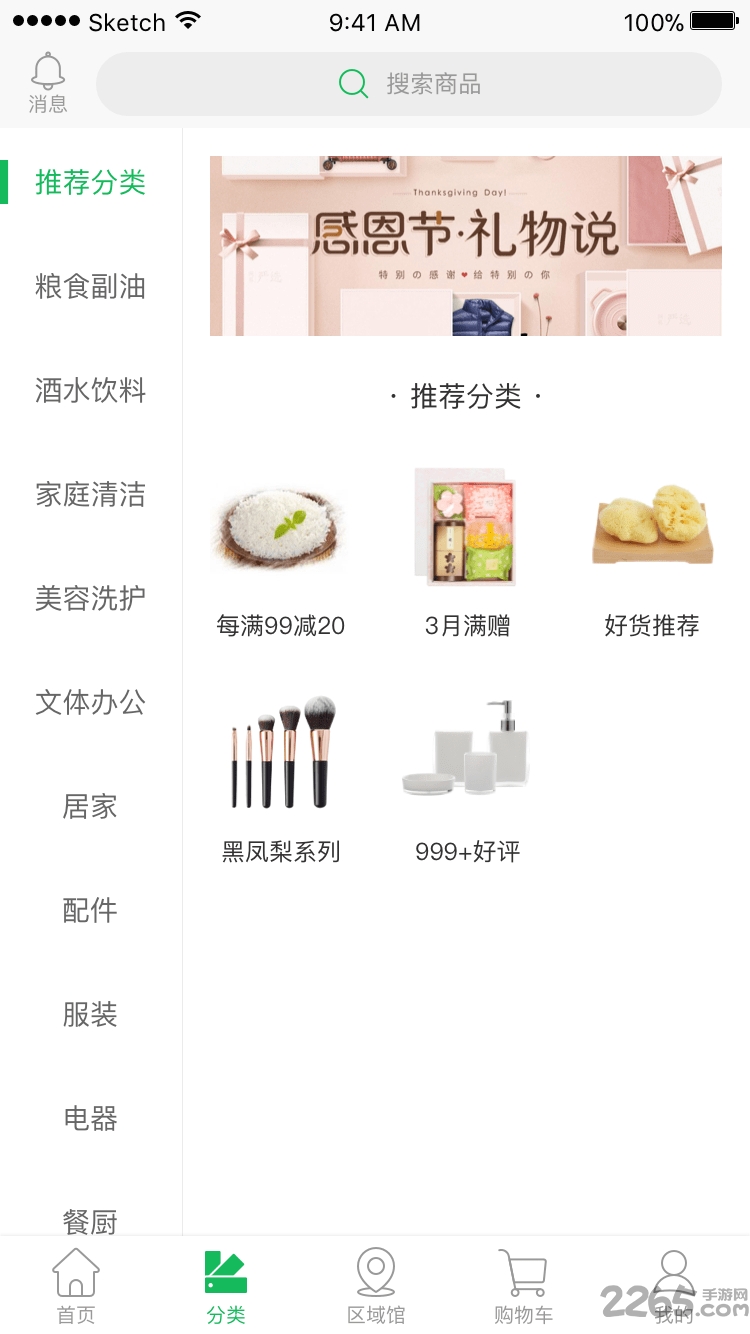Viewport: 750px width, 1334px height.
Task: Open the 文体办公 category
Action: click(90, 702)
